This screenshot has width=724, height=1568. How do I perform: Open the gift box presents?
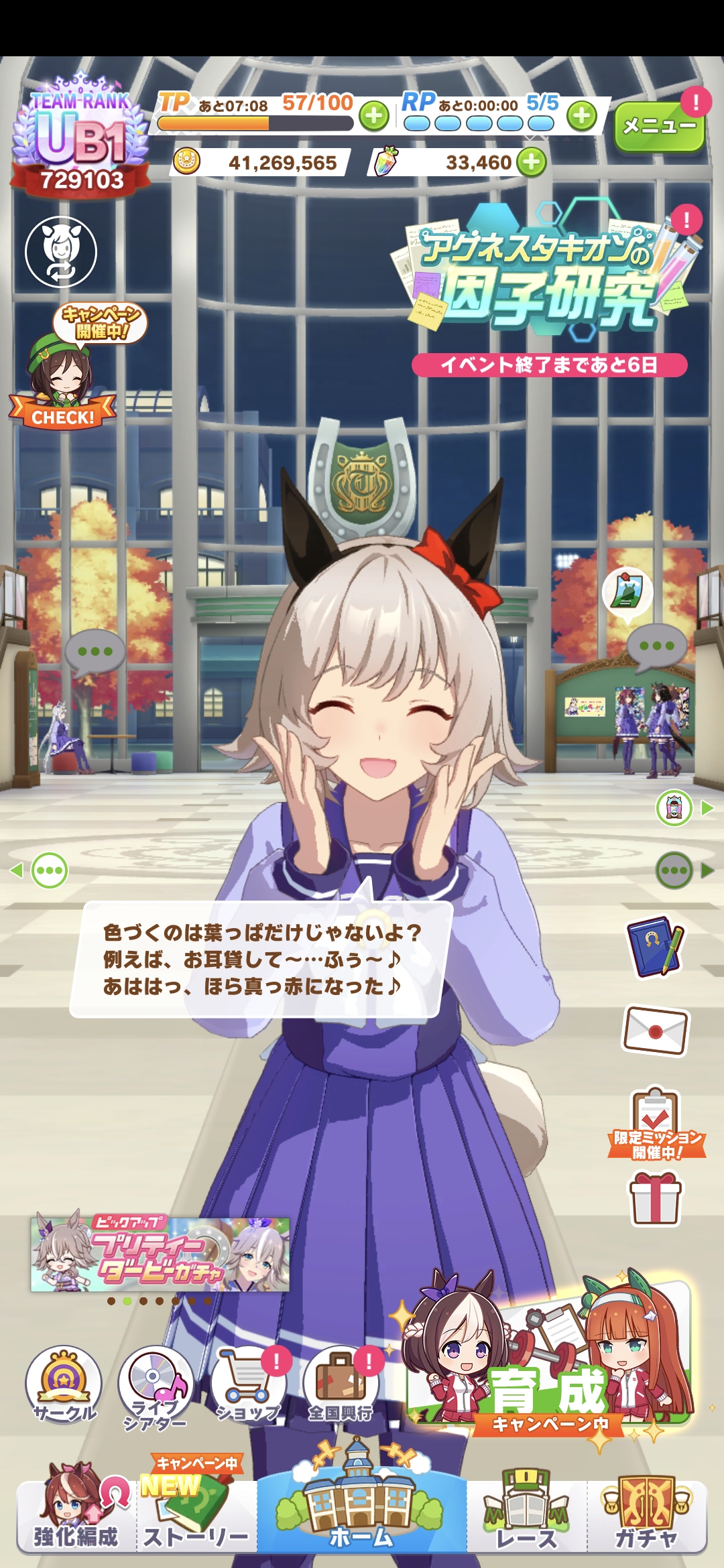tap(655, 1199)
